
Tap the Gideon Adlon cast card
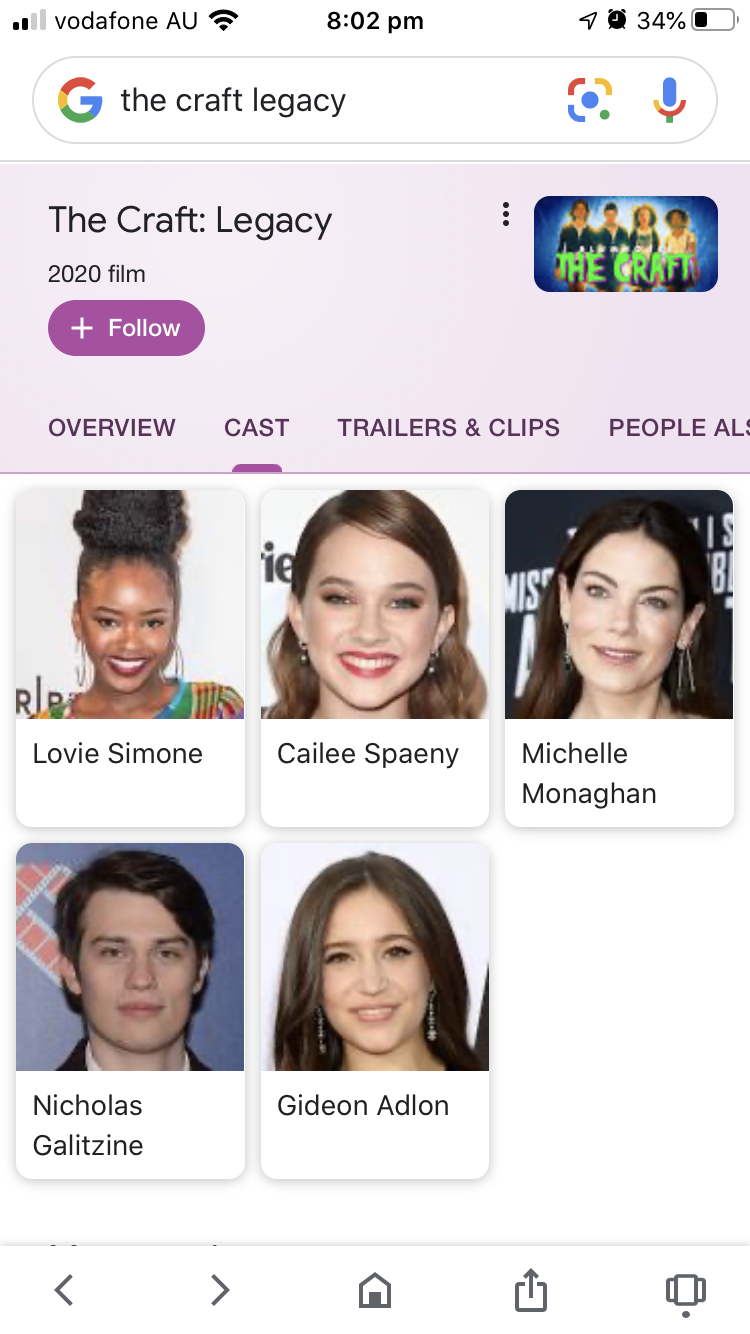375,1010
